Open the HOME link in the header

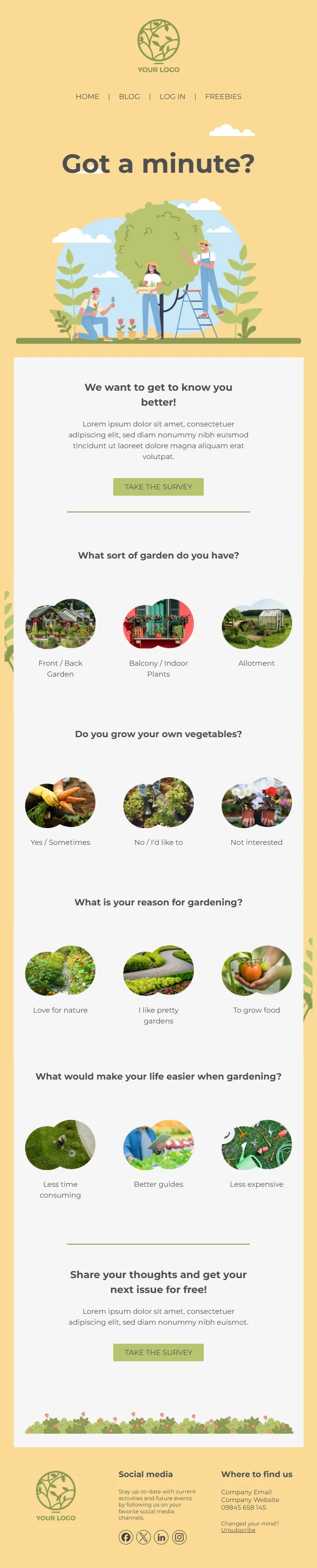pyautogui.click(x=87, y=97)
